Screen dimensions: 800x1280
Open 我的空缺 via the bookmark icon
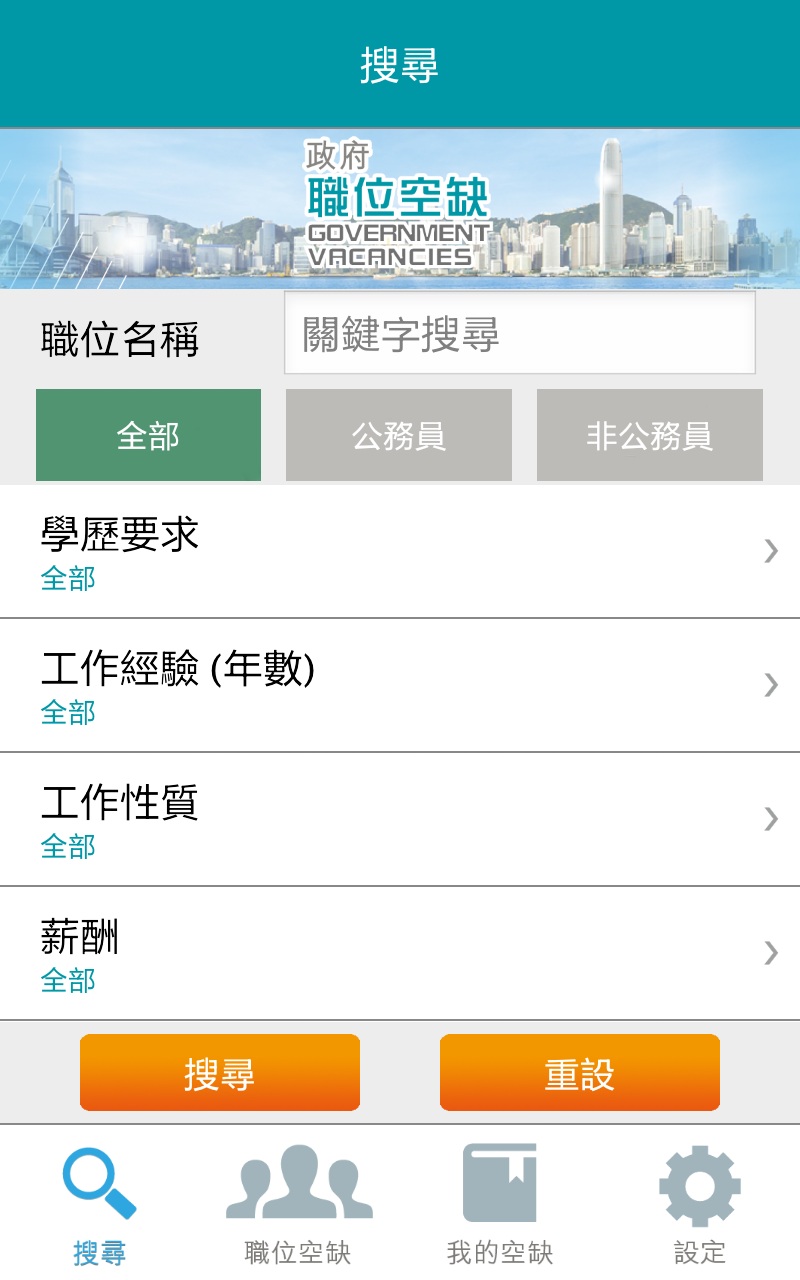pos(500,1185)
